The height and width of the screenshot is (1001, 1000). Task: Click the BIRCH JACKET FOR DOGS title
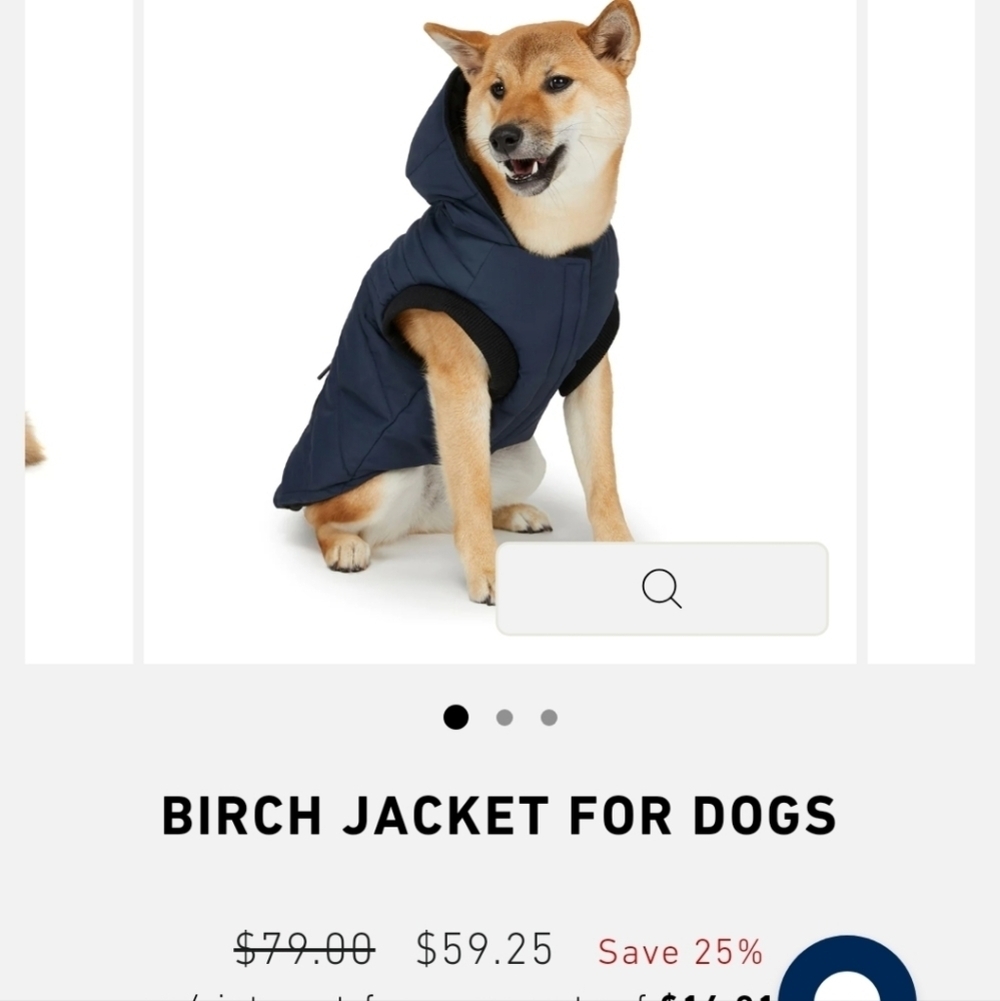pyautogui.click(x=500, y=814)
